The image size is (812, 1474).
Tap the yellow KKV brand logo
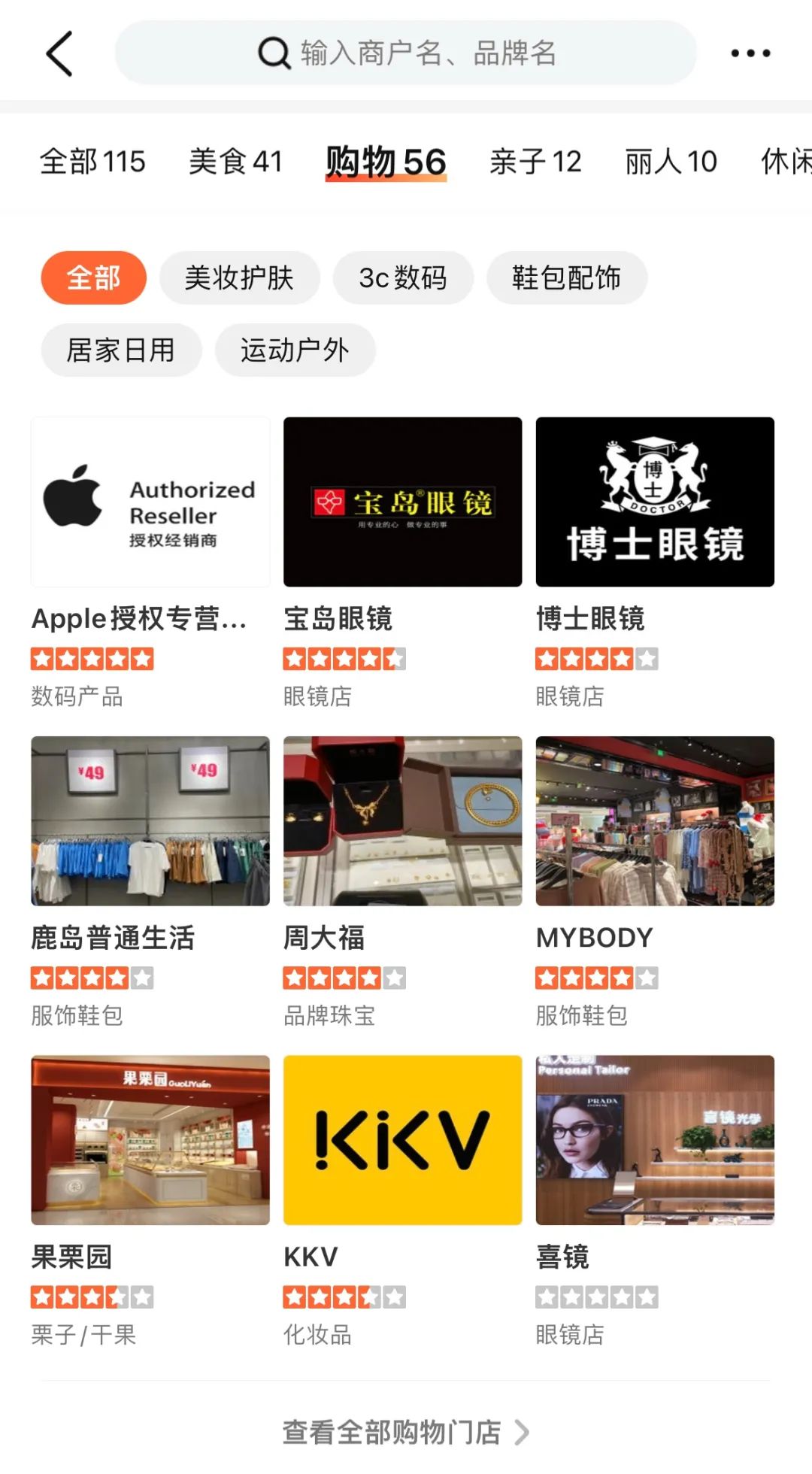(x=401, y=1140)
